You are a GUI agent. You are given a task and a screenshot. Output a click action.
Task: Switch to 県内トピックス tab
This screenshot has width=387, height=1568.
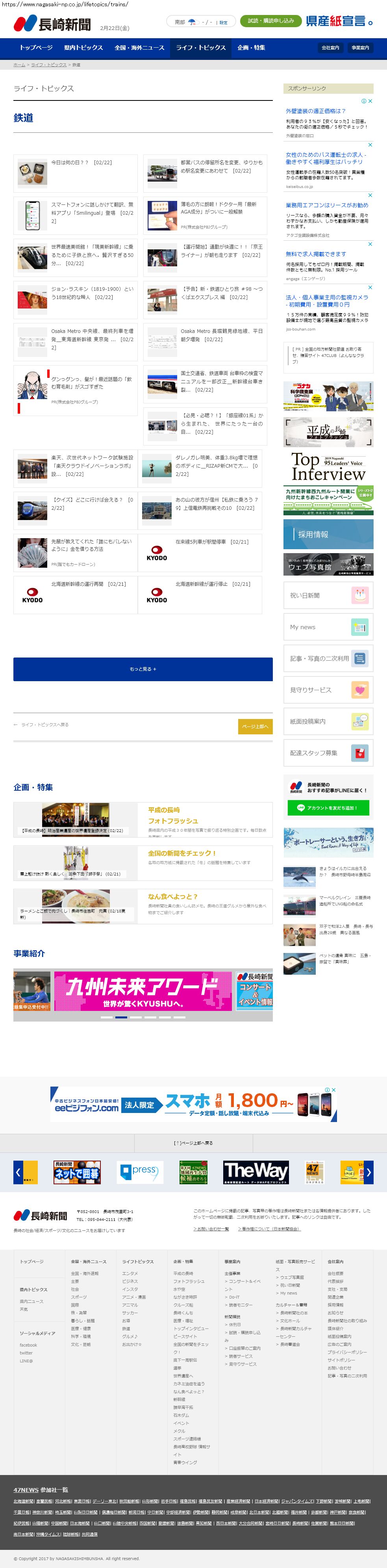(83, 48)
